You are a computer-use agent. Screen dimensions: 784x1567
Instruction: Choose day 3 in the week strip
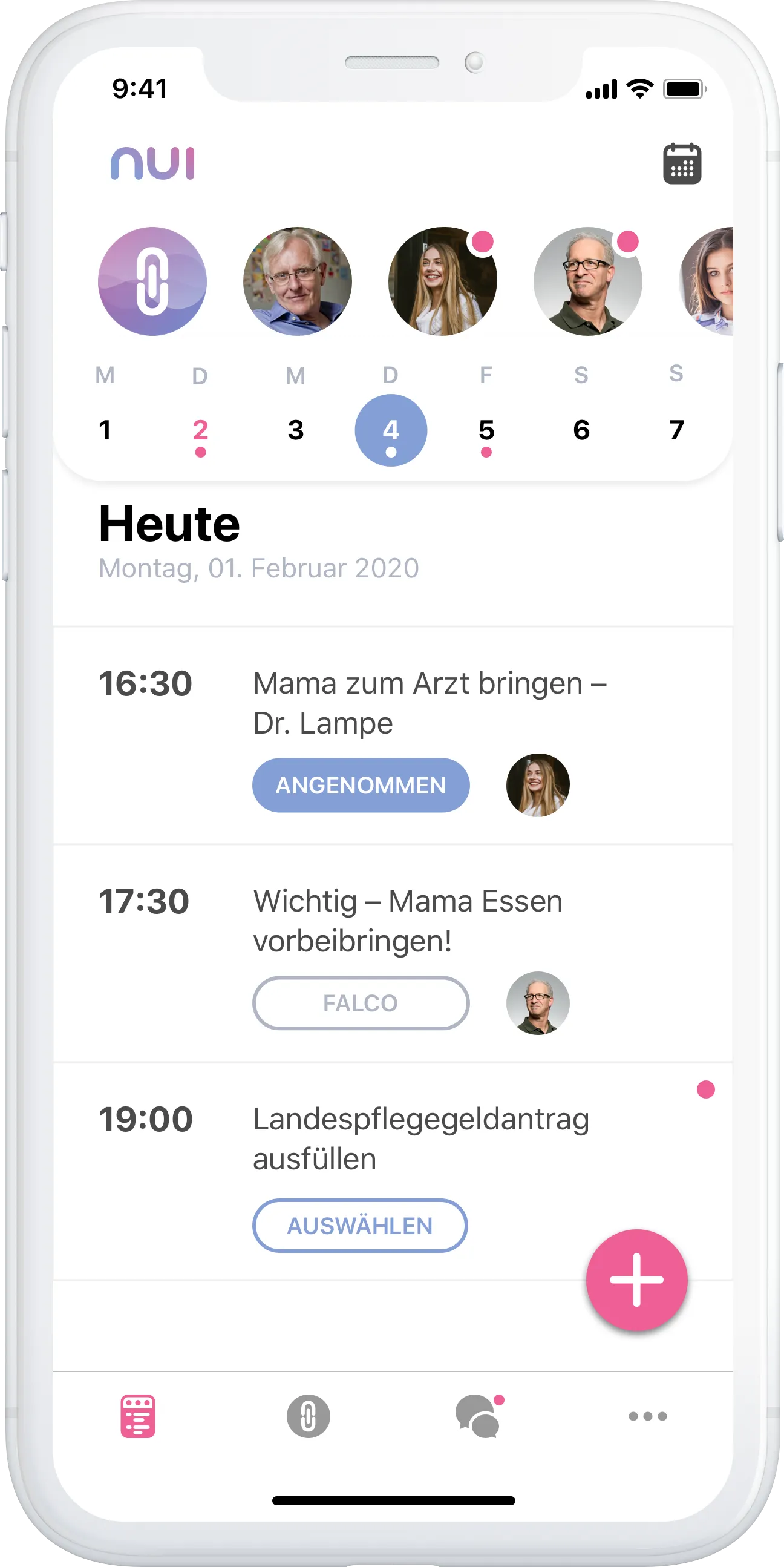[x=296, y=430]
